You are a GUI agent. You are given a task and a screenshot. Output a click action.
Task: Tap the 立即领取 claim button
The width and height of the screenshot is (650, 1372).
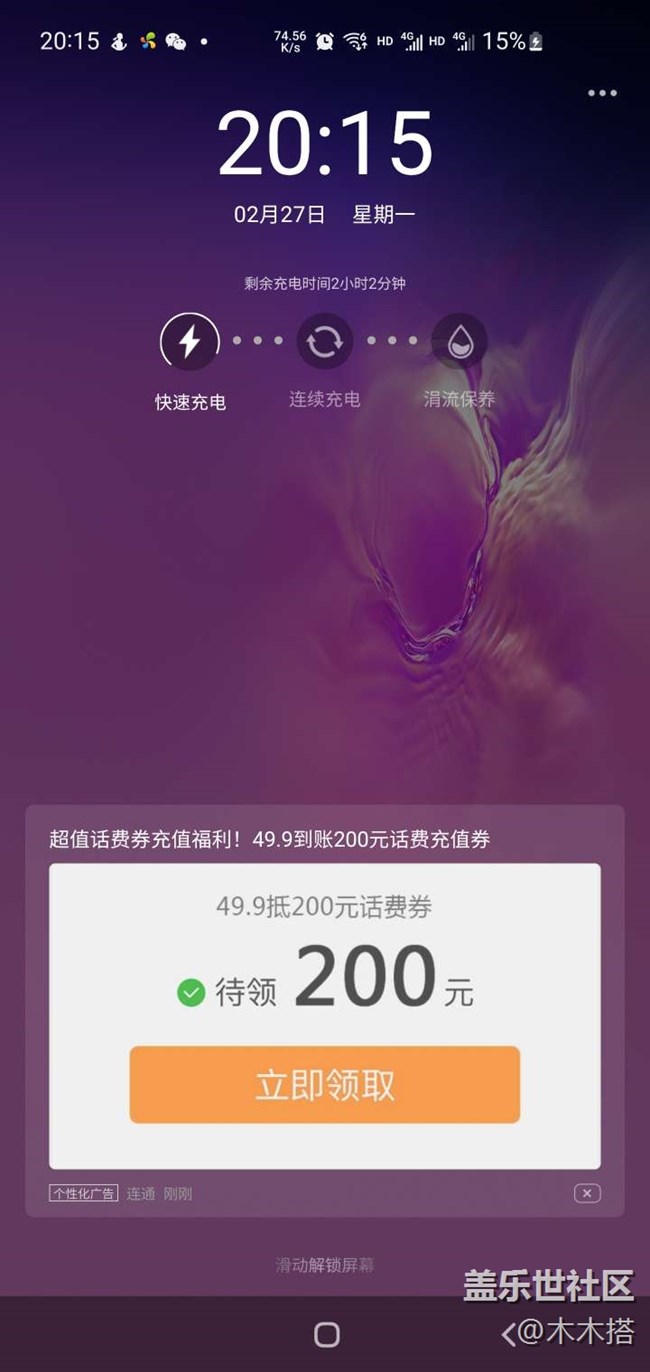324,1085
